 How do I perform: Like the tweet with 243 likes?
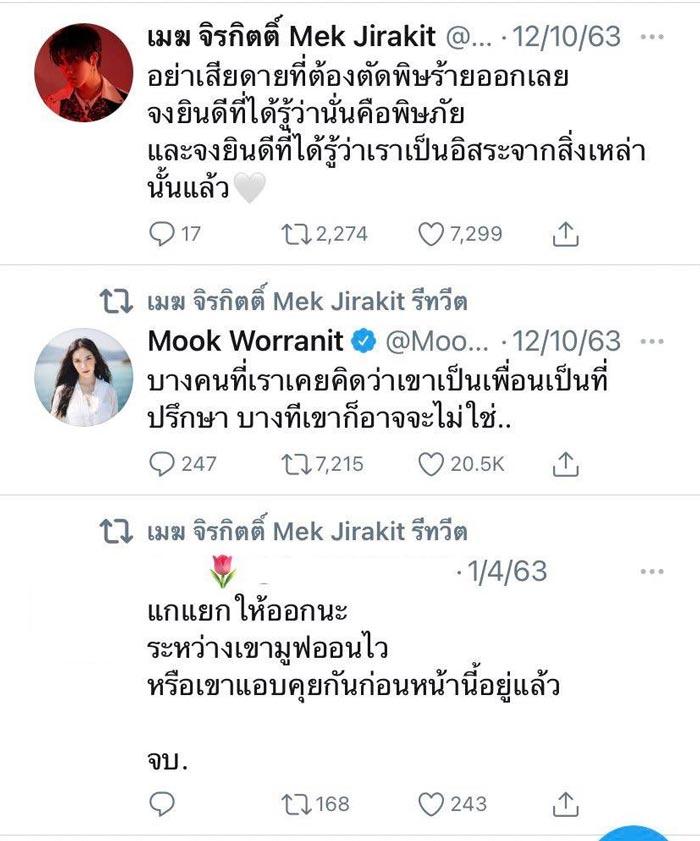coord(432,803)
